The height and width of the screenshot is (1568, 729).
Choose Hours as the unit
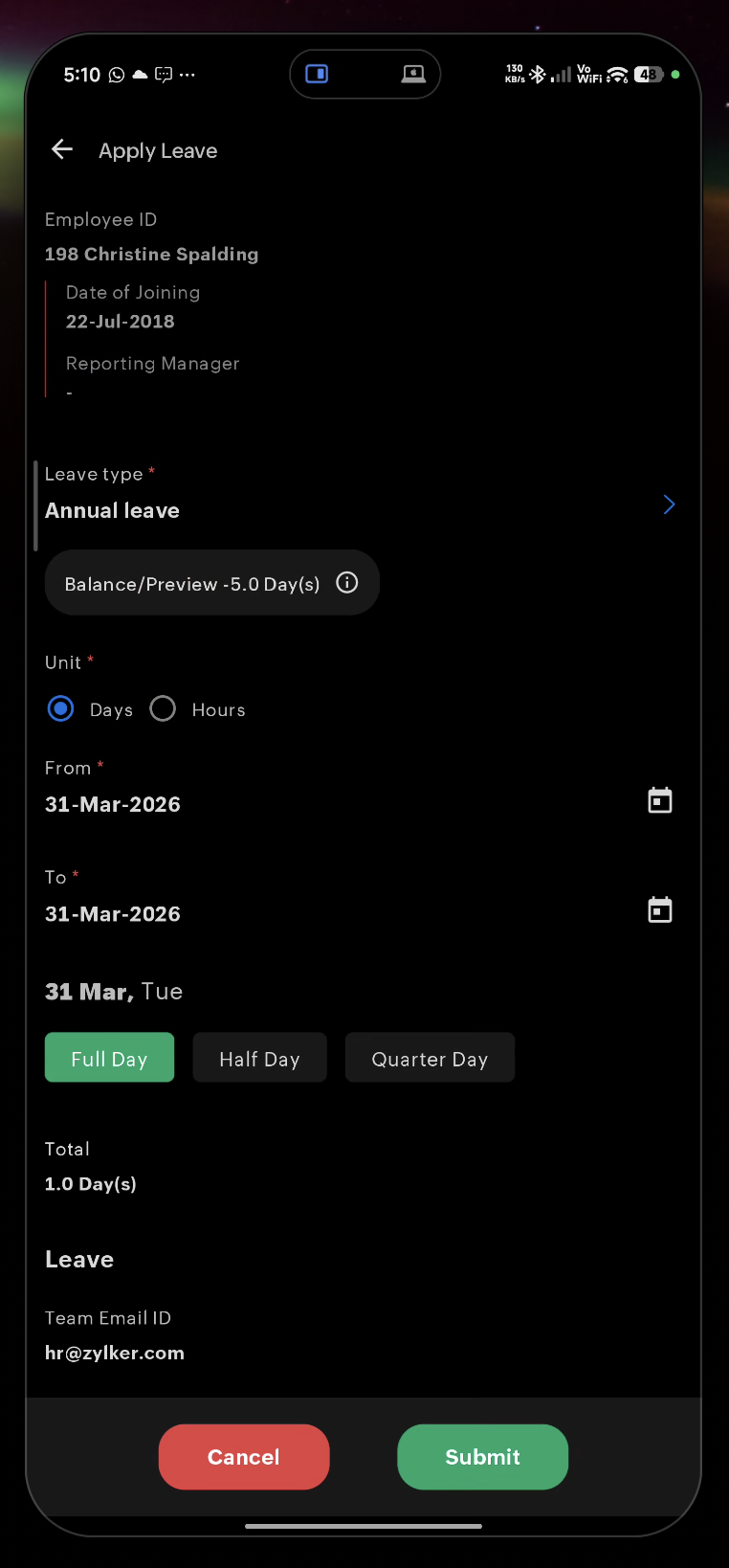click(164, 708)
